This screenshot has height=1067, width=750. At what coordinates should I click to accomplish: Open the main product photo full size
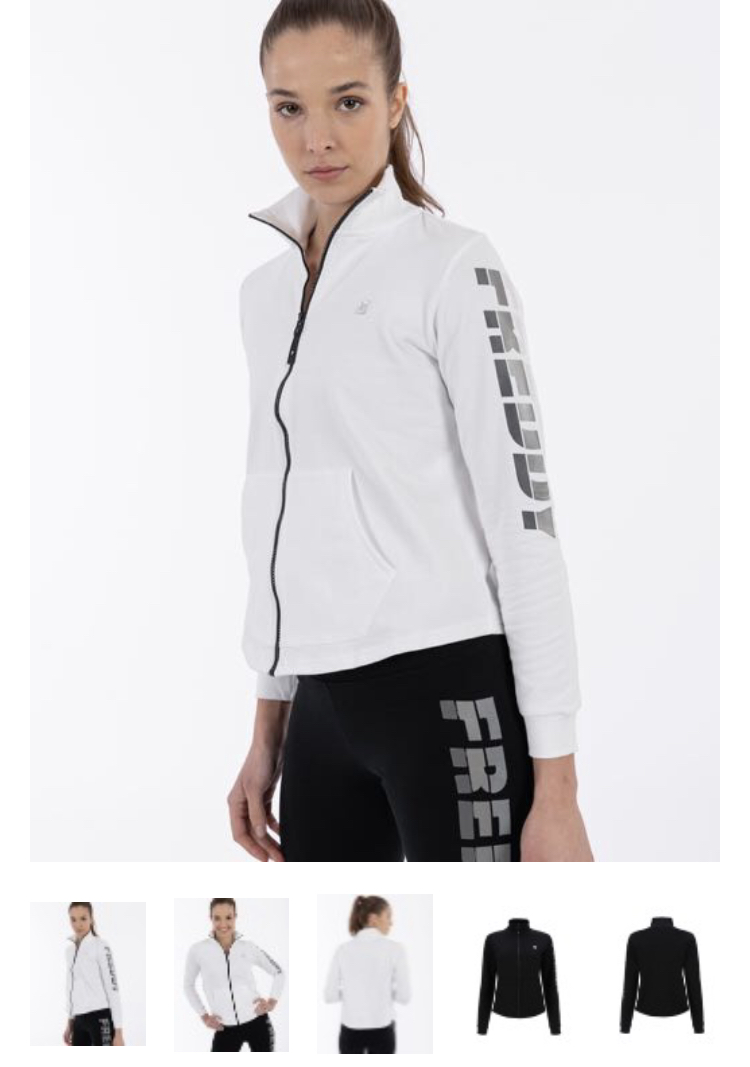[375, 430]
